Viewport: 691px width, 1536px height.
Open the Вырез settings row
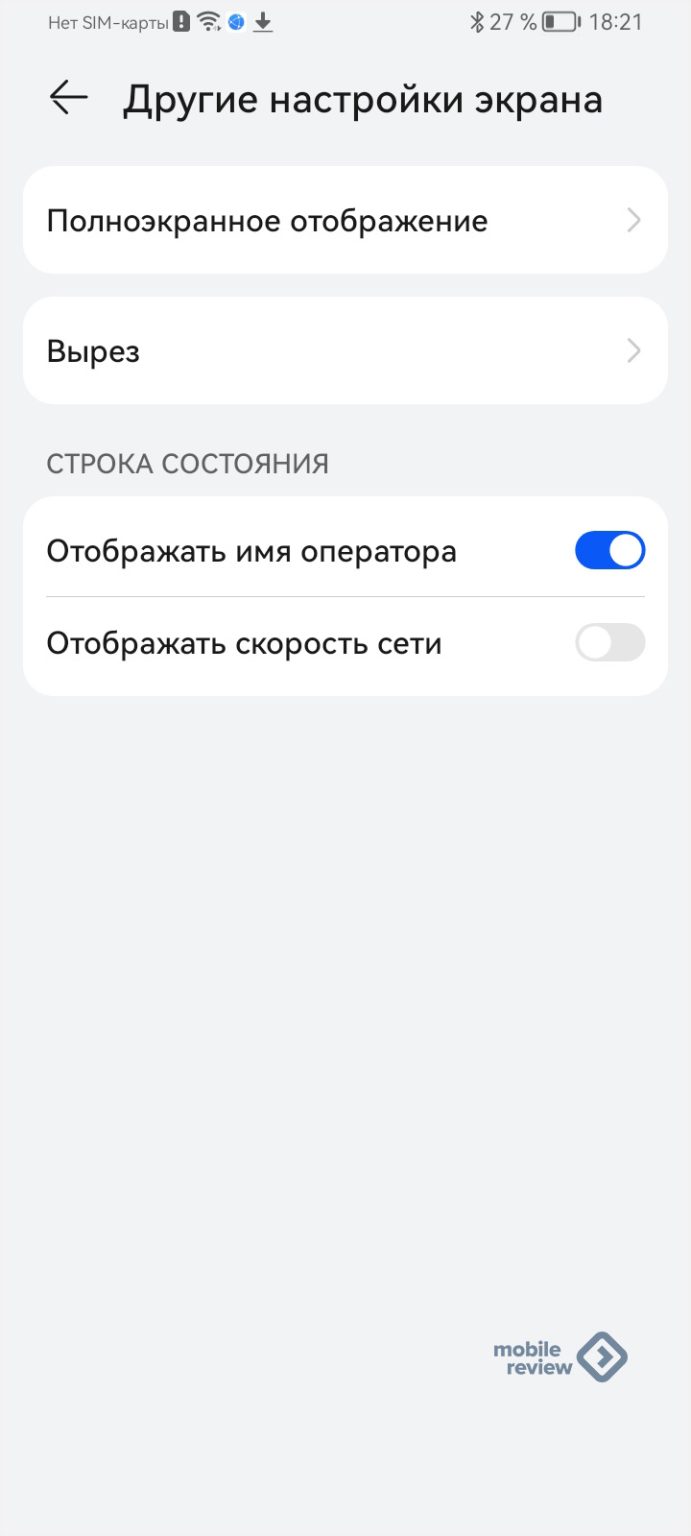[x=345, y=351]
